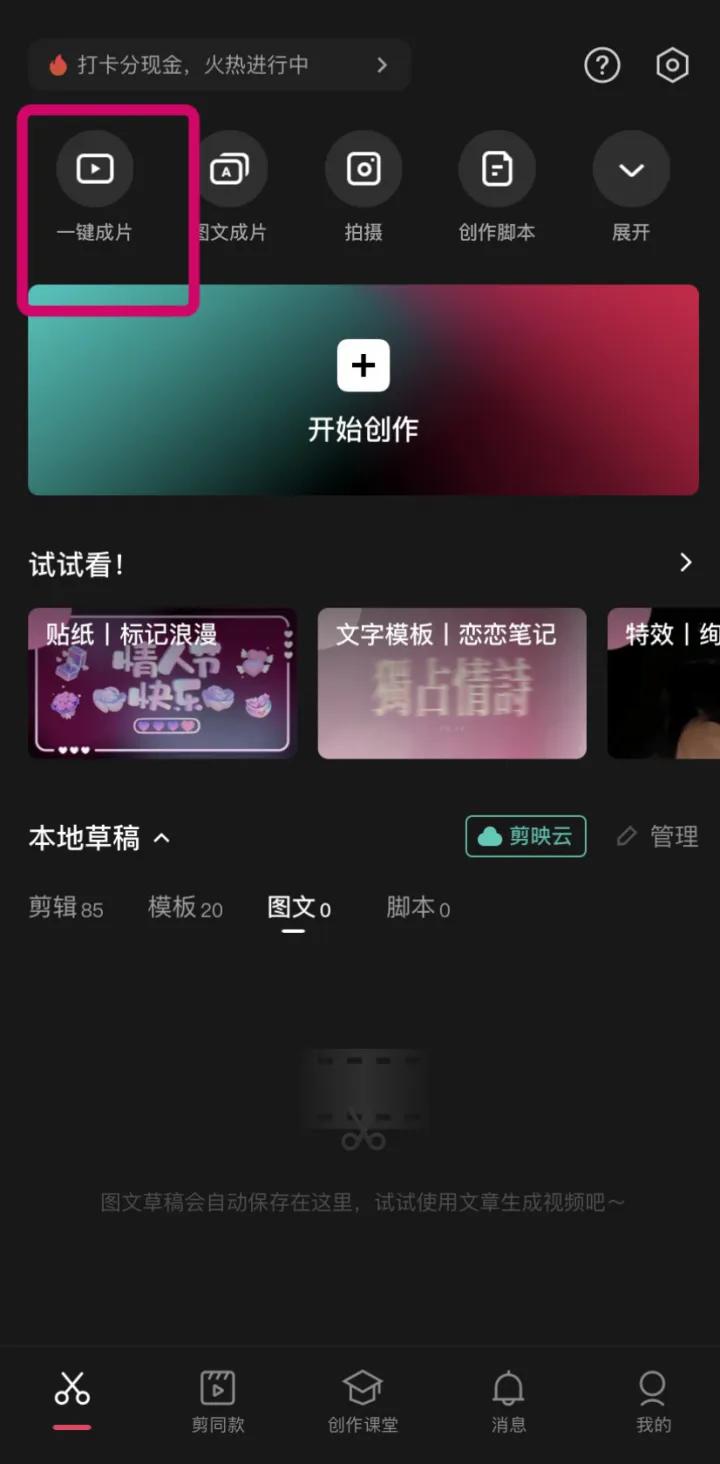720x1464 pixels.
Task: Switch to the 剪同款 section
Action: click(216, 1400)
